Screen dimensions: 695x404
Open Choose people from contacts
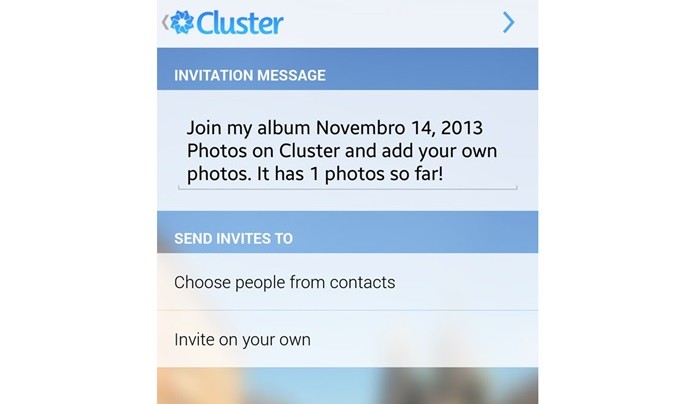tap(346, 282)
